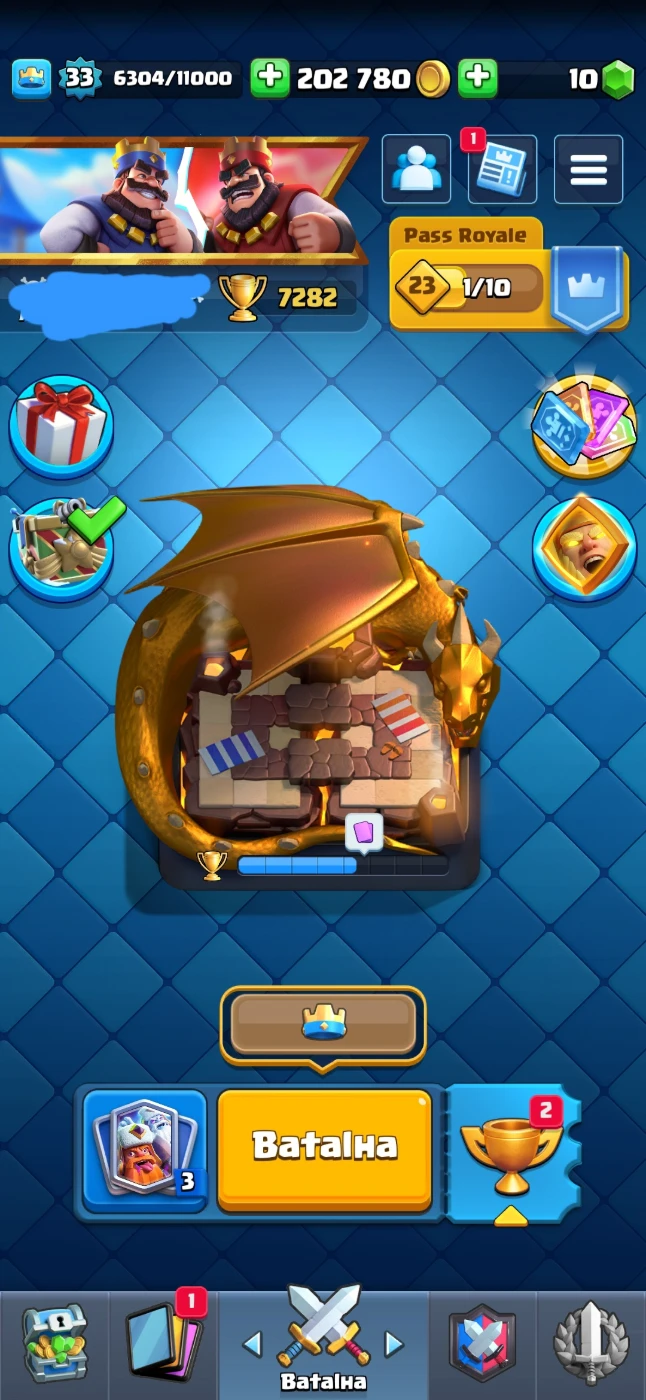Add more gems with the plus button

(x=478, y=78)
